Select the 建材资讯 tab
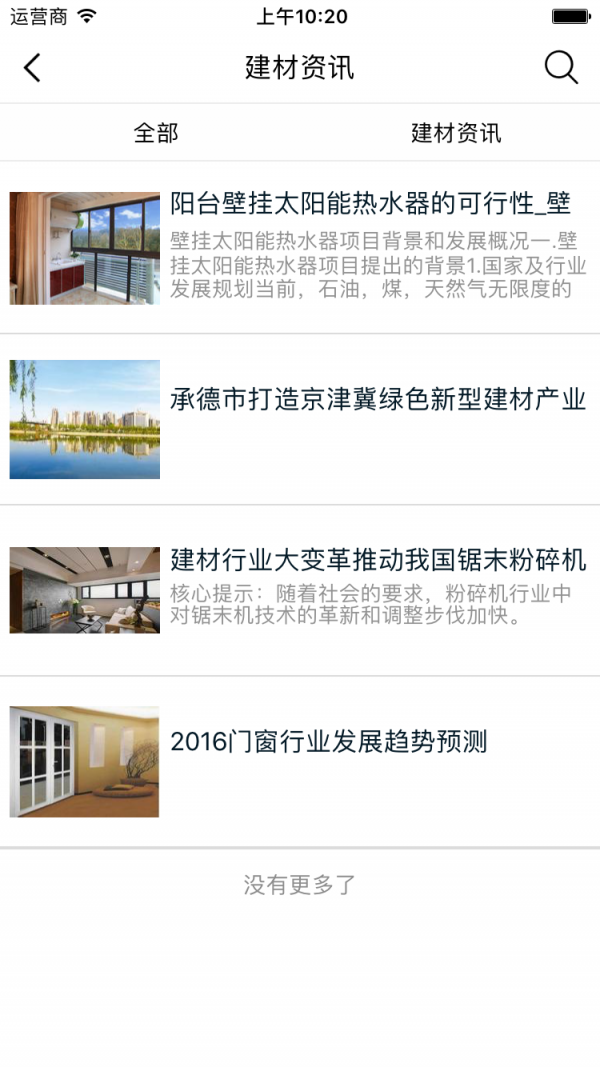 [x=456, y=133]
